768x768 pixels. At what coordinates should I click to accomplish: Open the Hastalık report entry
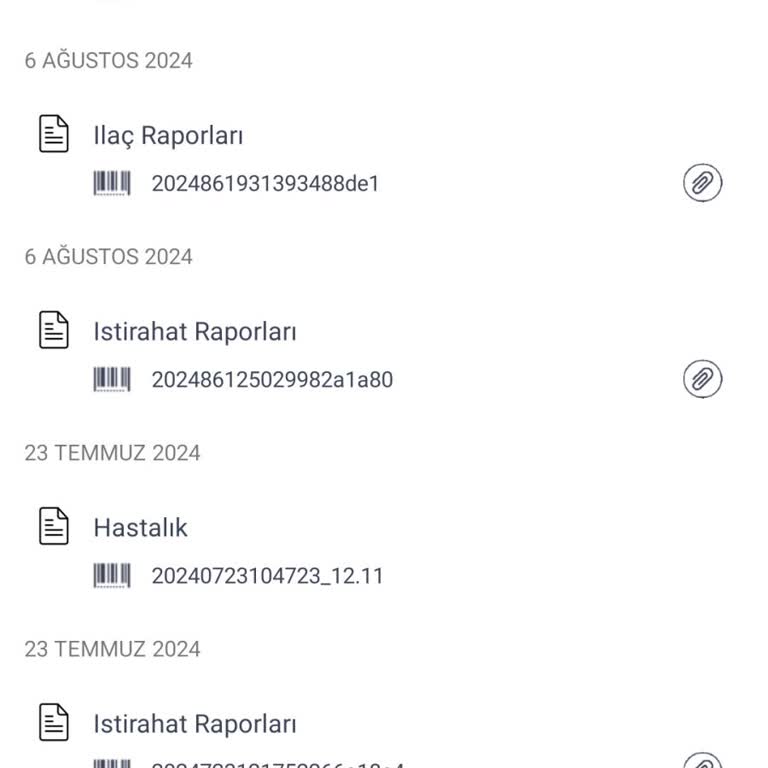coord(141,528)
